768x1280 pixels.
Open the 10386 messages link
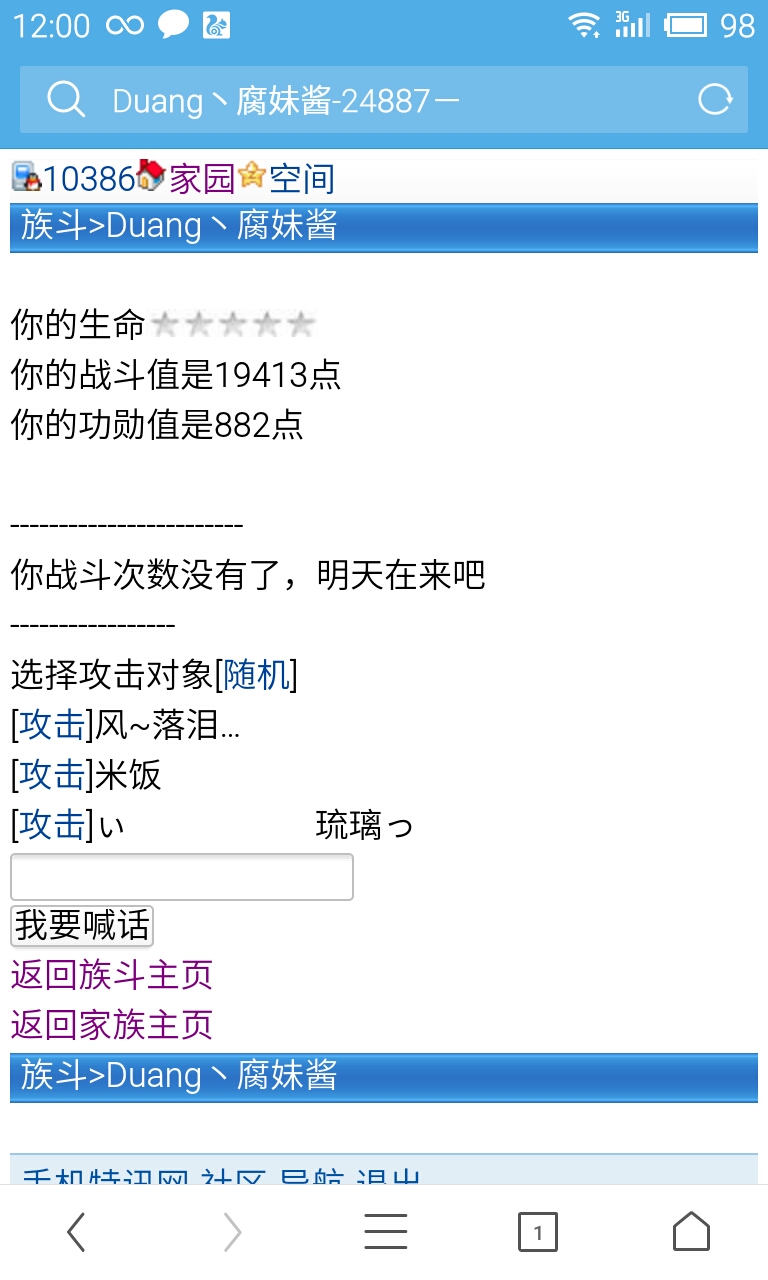pyautogui.click(x=88, y=179)
